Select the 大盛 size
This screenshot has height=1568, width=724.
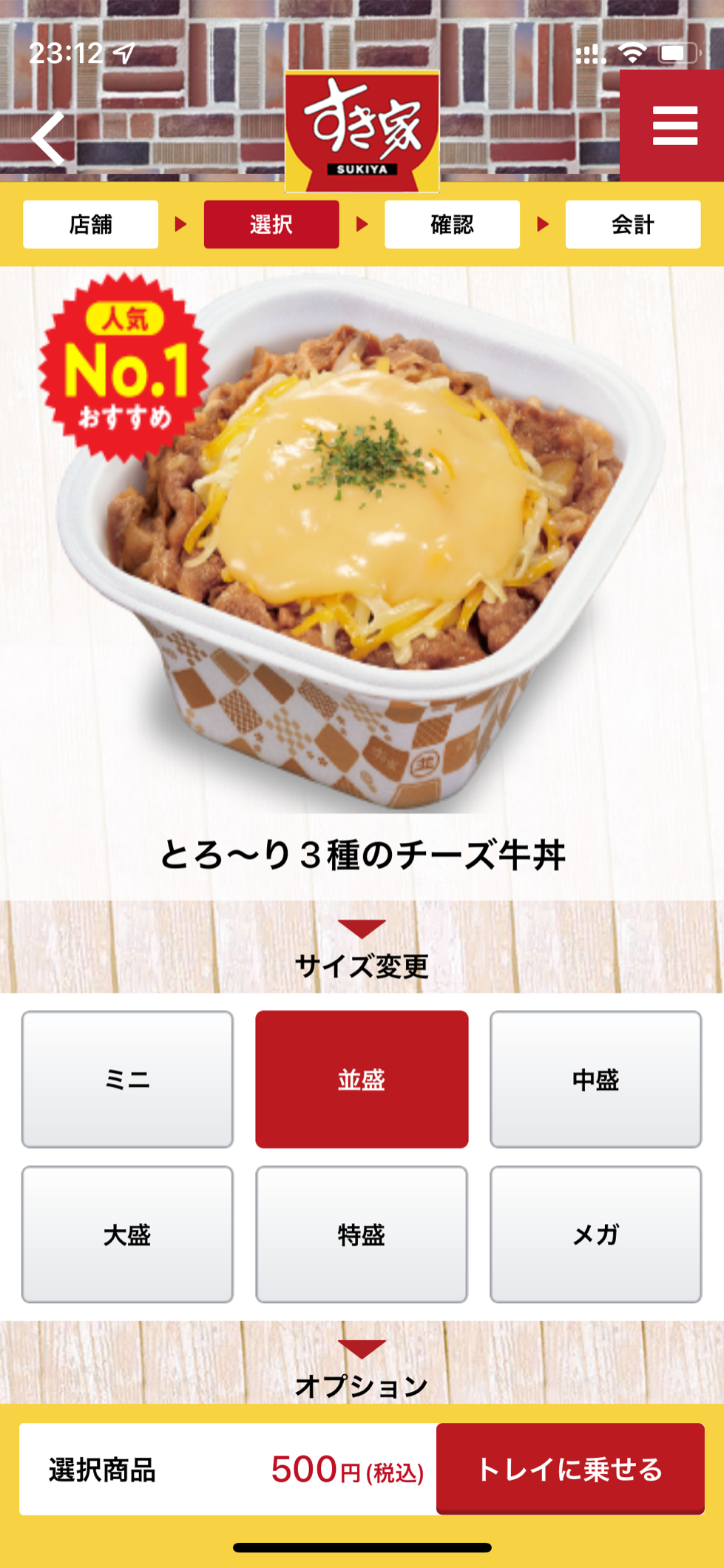pyautogui.click(x=127, y=1234)
